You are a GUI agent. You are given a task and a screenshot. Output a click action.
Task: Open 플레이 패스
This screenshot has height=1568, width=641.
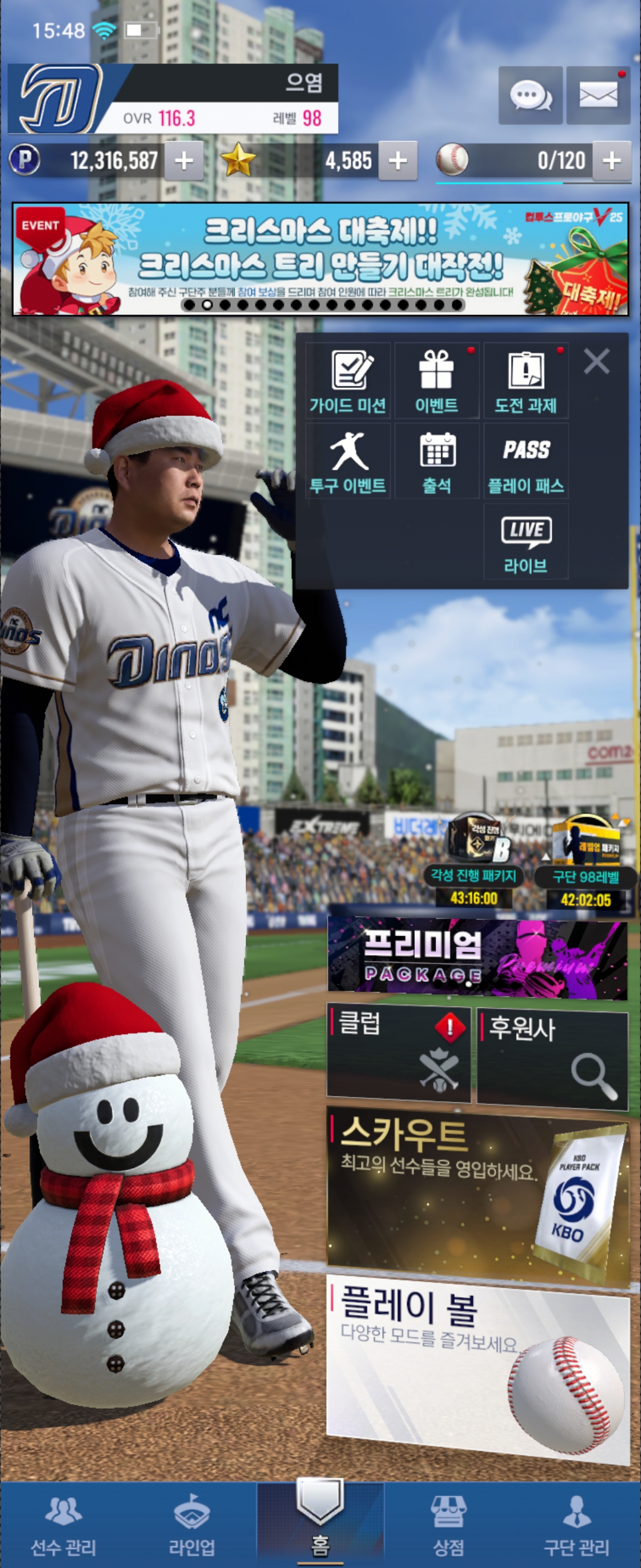coord(525,461)
